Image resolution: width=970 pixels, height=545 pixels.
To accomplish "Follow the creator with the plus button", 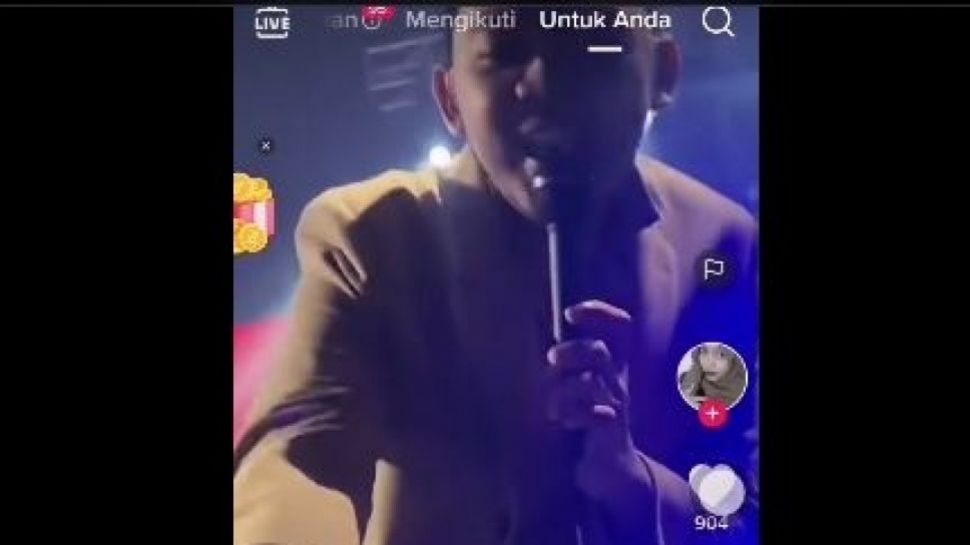I will (712, 413).
